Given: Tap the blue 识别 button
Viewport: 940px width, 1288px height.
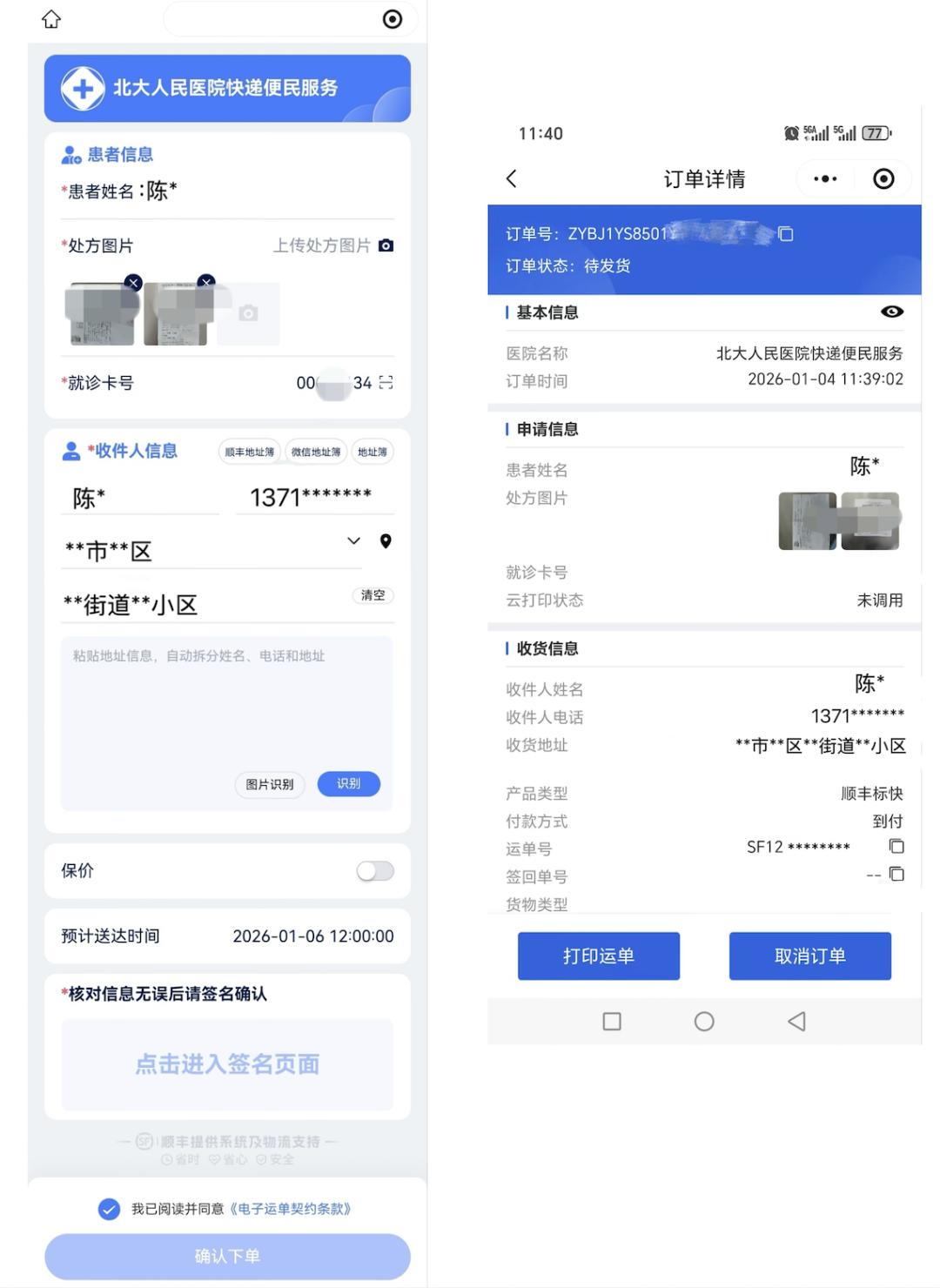Looking at the screenshot, I should click(348, 784).
